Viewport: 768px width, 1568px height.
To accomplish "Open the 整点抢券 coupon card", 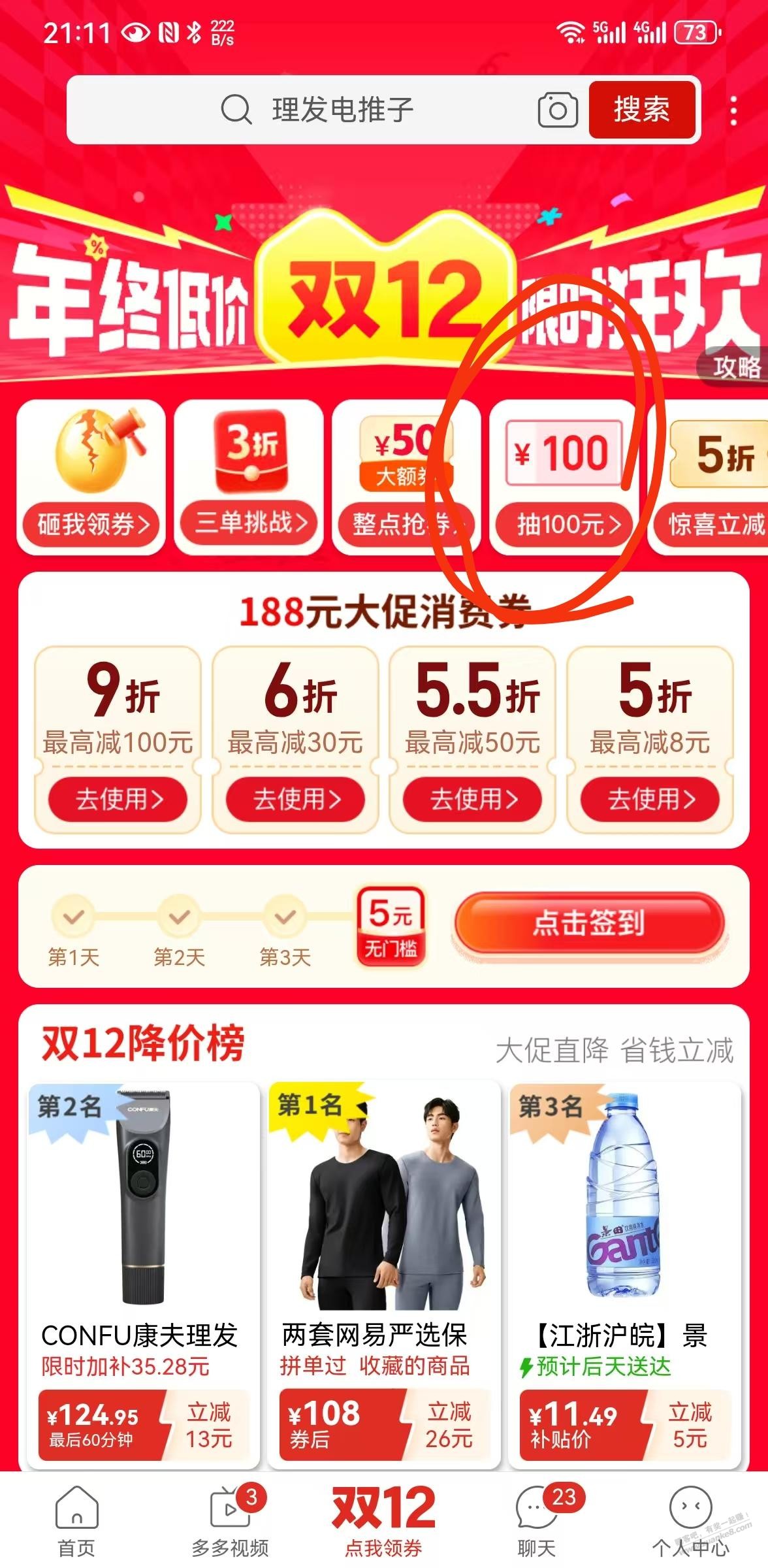I will [x=406, y=478].
